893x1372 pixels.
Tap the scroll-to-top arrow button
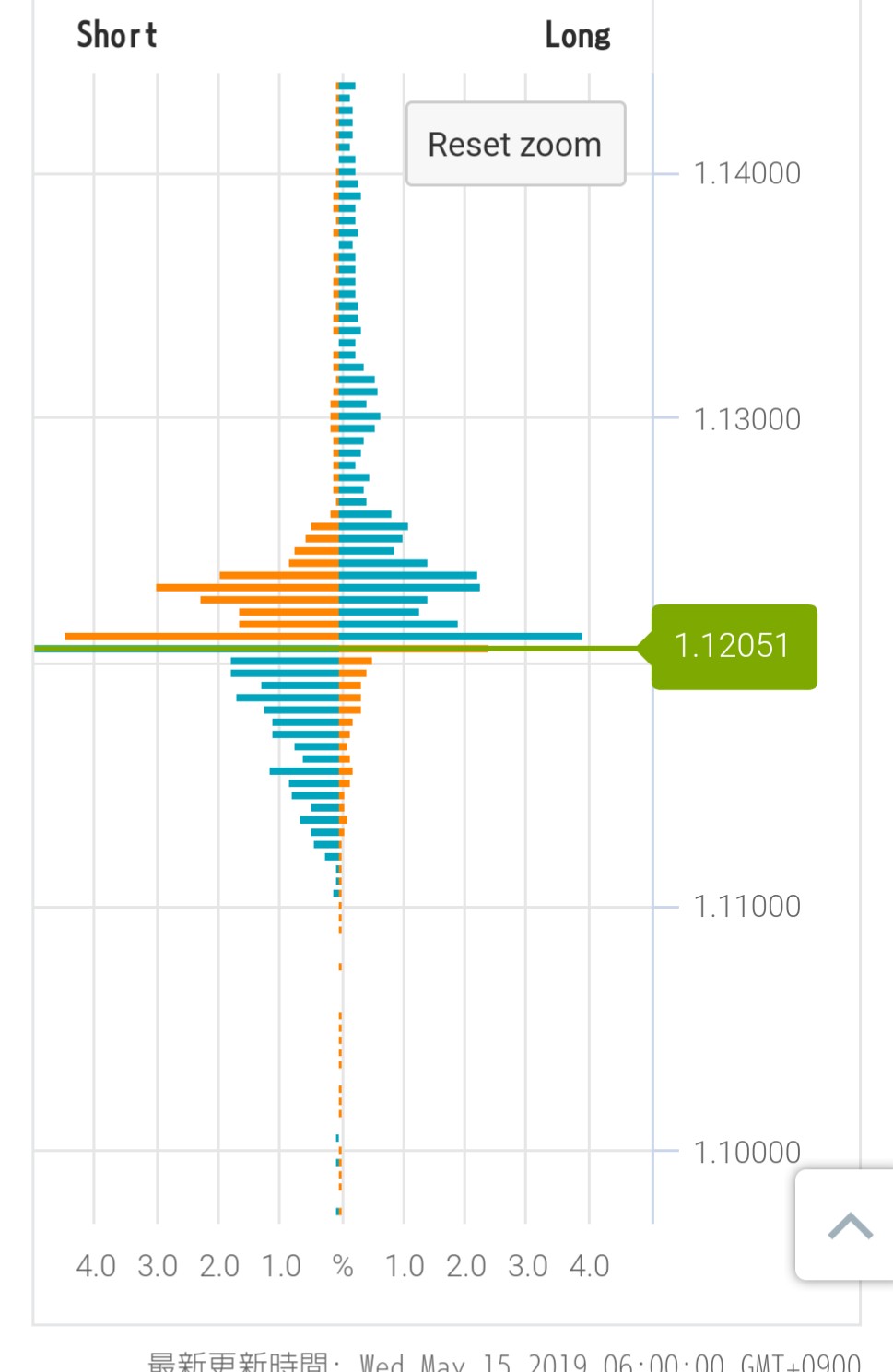(x=848, y=1225)
